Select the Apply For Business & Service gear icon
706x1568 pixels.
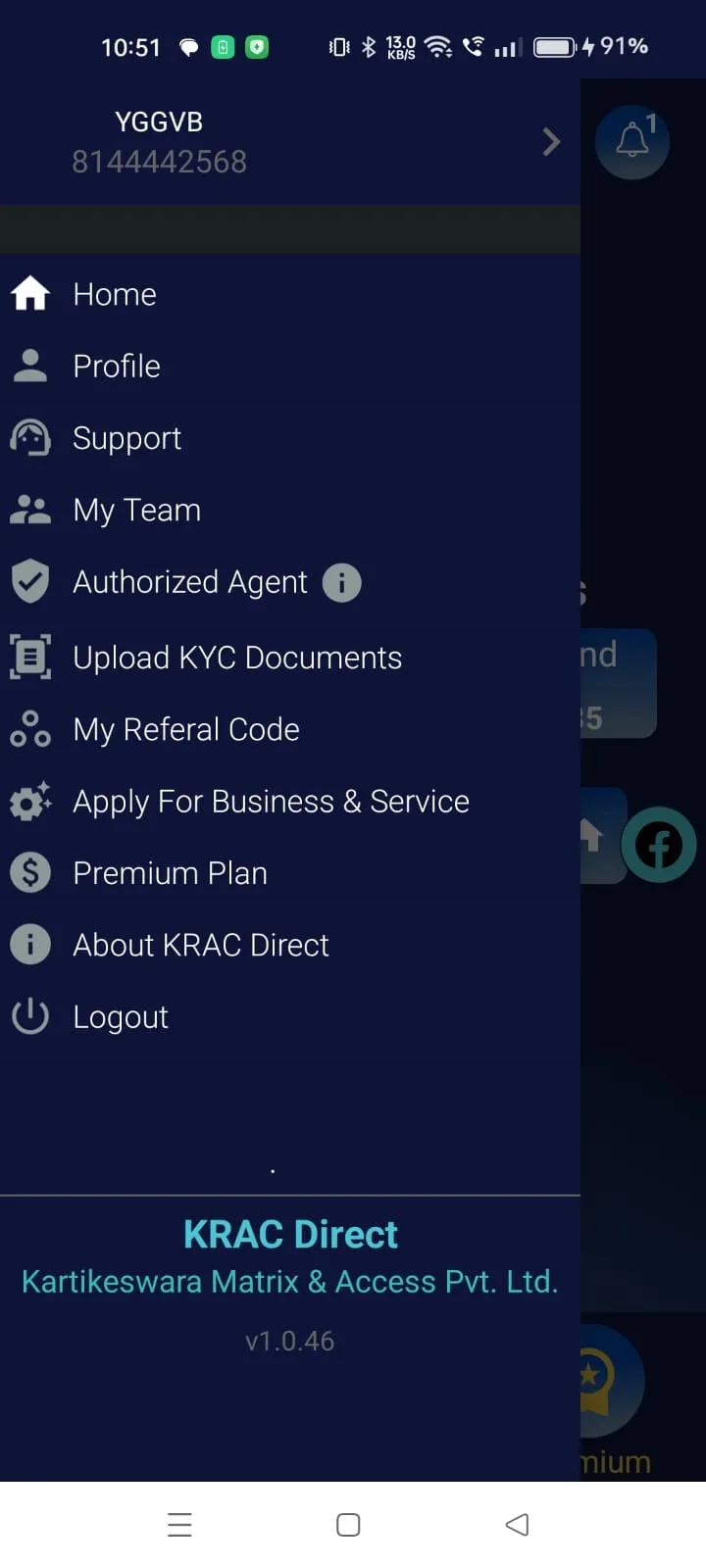pos(30,801)
